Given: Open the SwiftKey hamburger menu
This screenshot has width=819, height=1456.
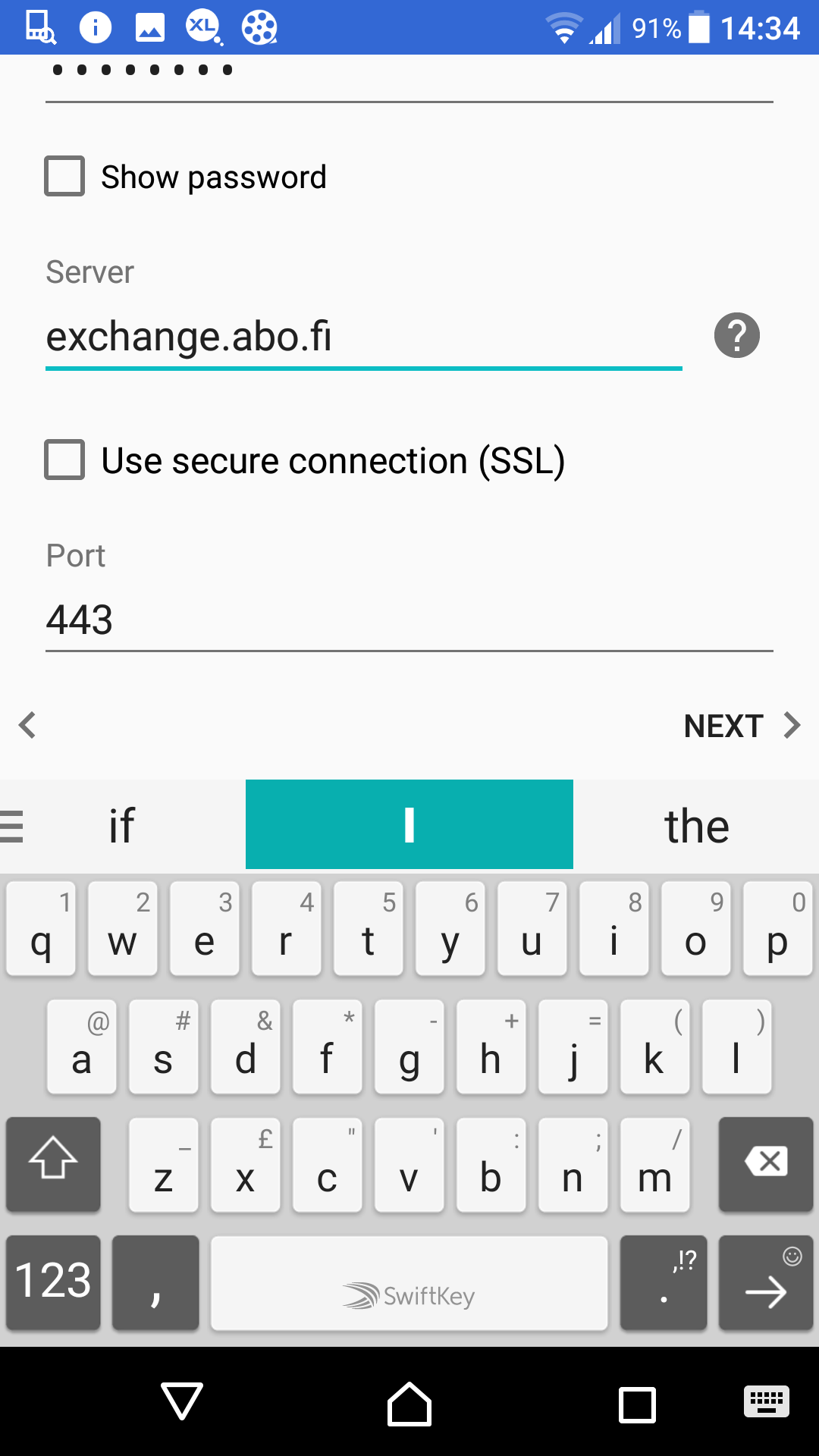Looking at the screenshot, I should click(x=12, y=826).
